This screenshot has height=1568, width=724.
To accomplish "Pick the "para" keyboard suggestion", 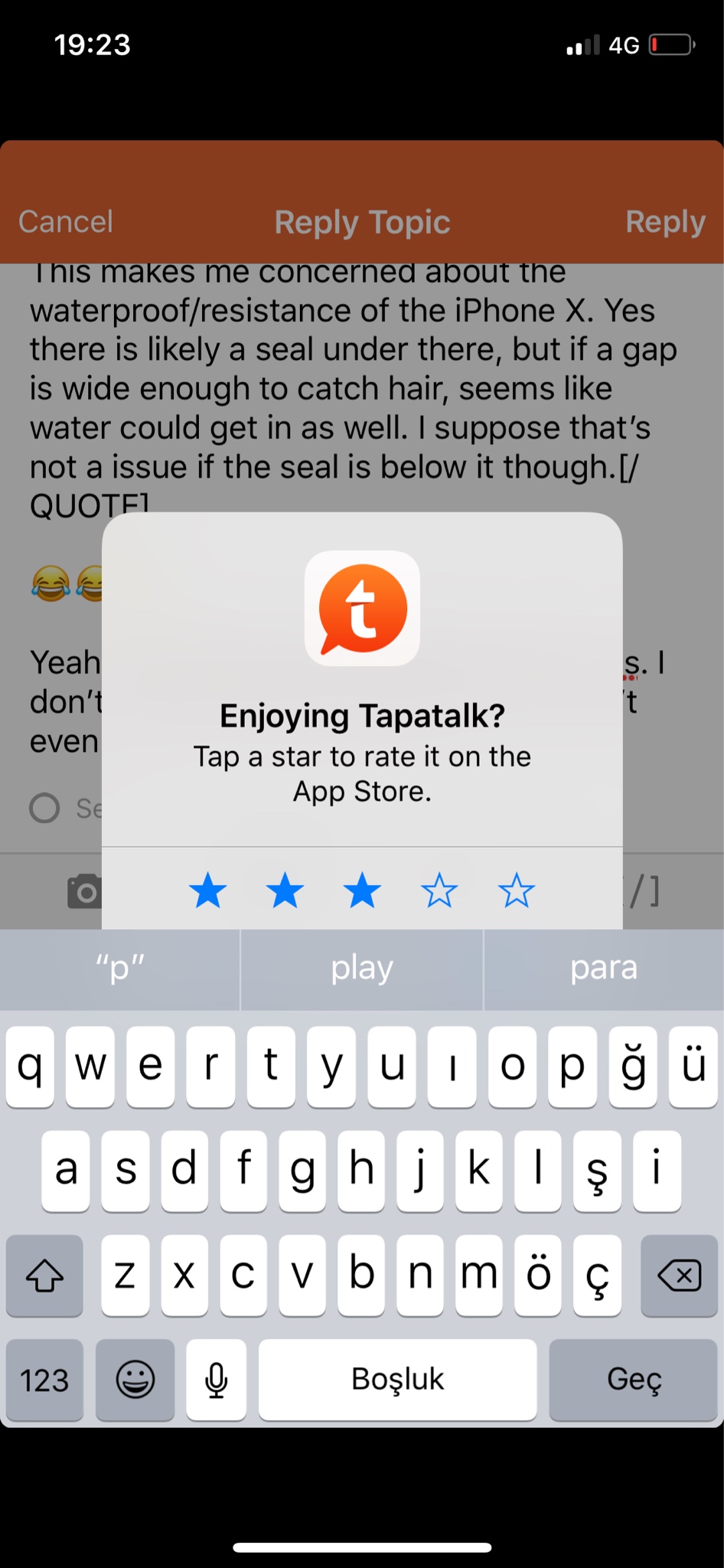I will pos(603,969).
